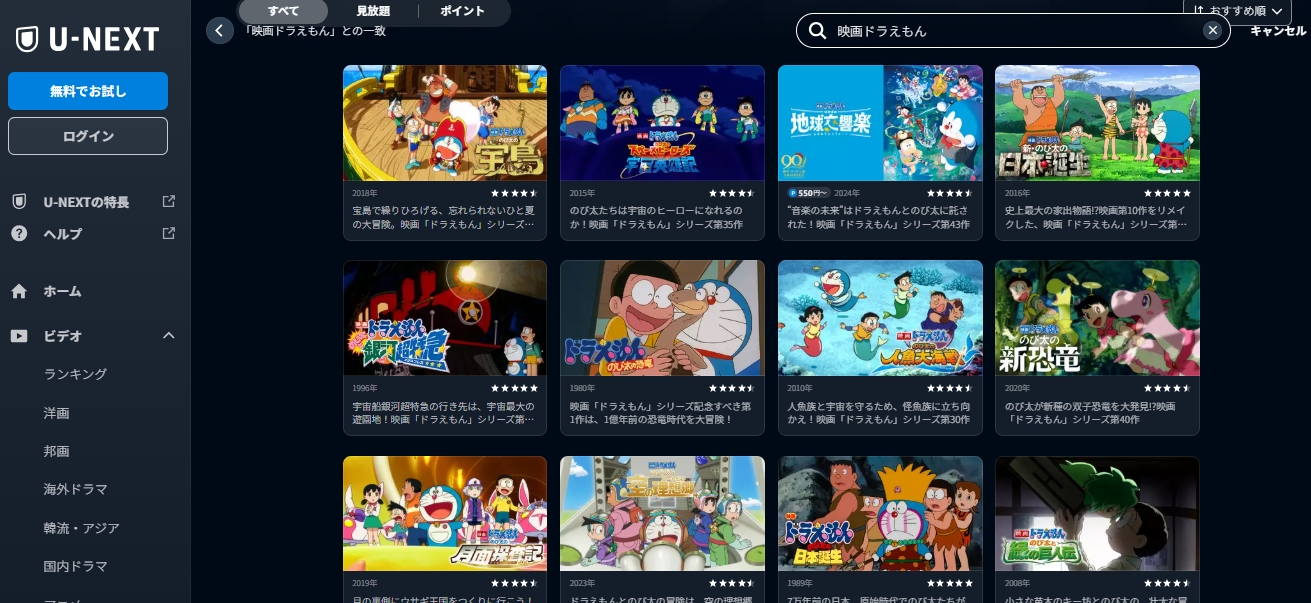Switch to the ポイント tab
This screenshot has width=1311, height=603.
pyautogui.click(x=461, y=12)
